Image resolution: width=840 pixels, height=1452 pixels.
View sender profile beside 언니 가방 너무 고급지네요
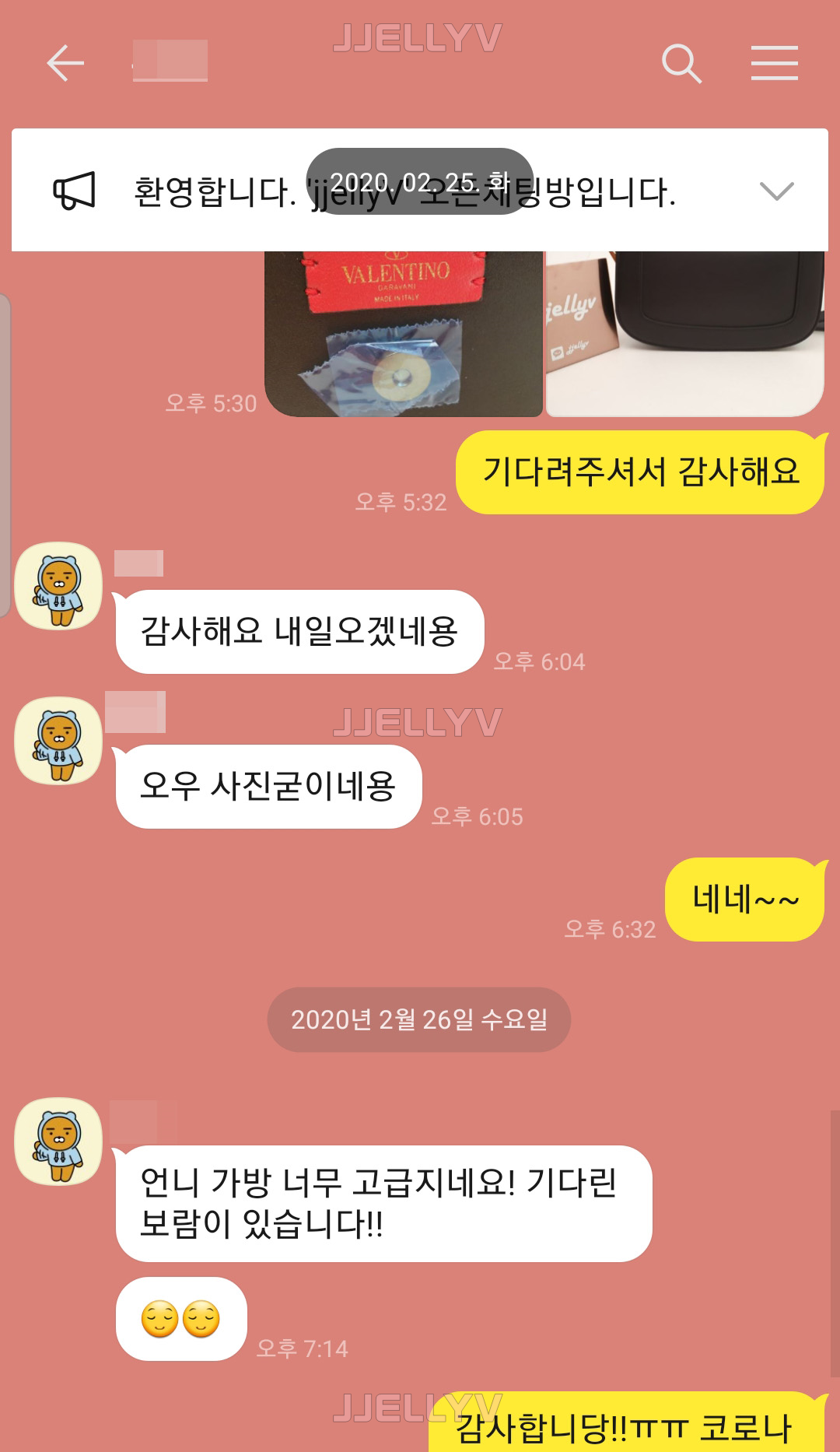point(58,1141)
